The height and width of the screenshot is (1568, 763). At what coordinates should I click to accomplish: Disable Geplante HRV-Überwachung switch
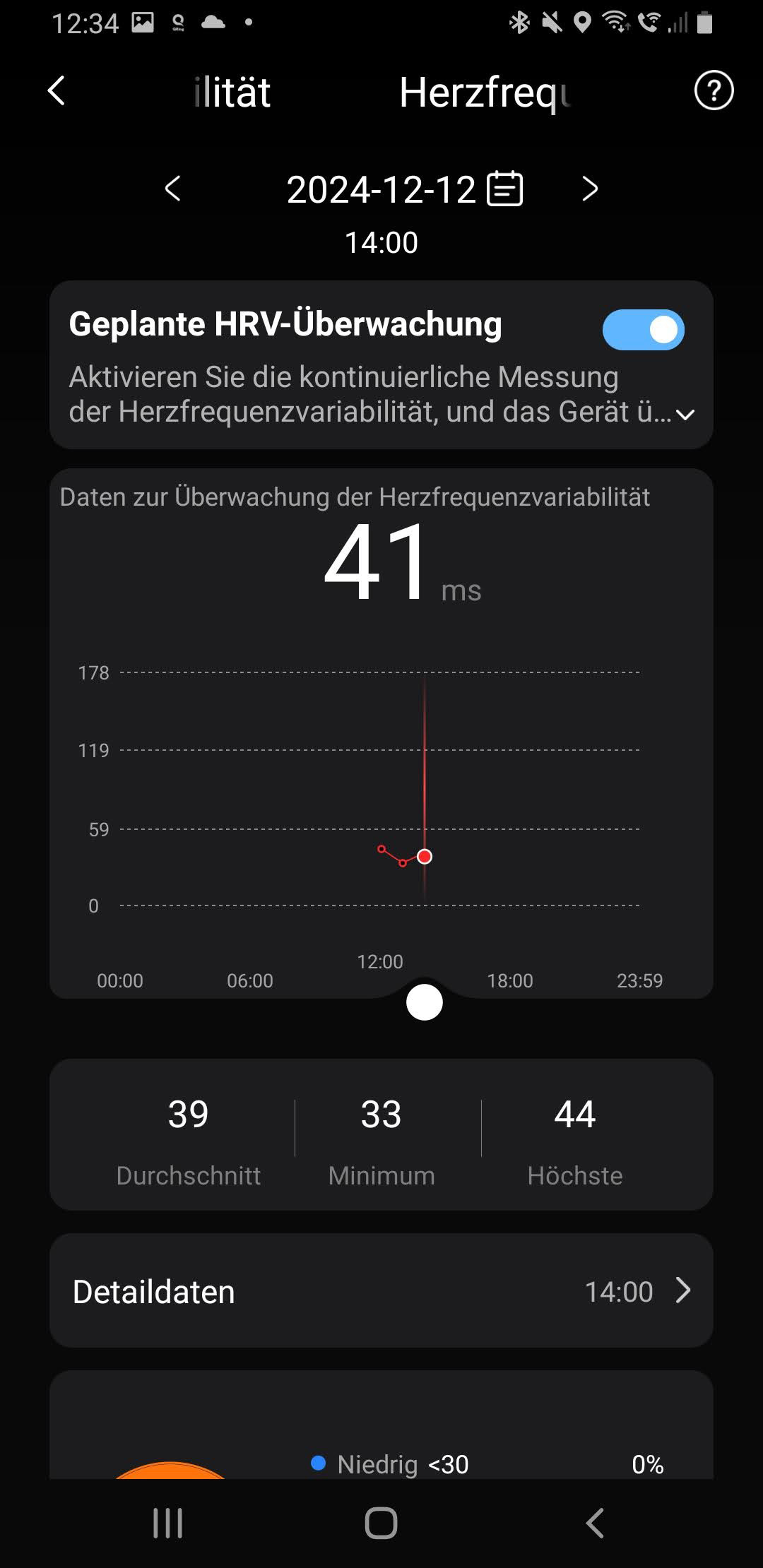coord(643,330)
